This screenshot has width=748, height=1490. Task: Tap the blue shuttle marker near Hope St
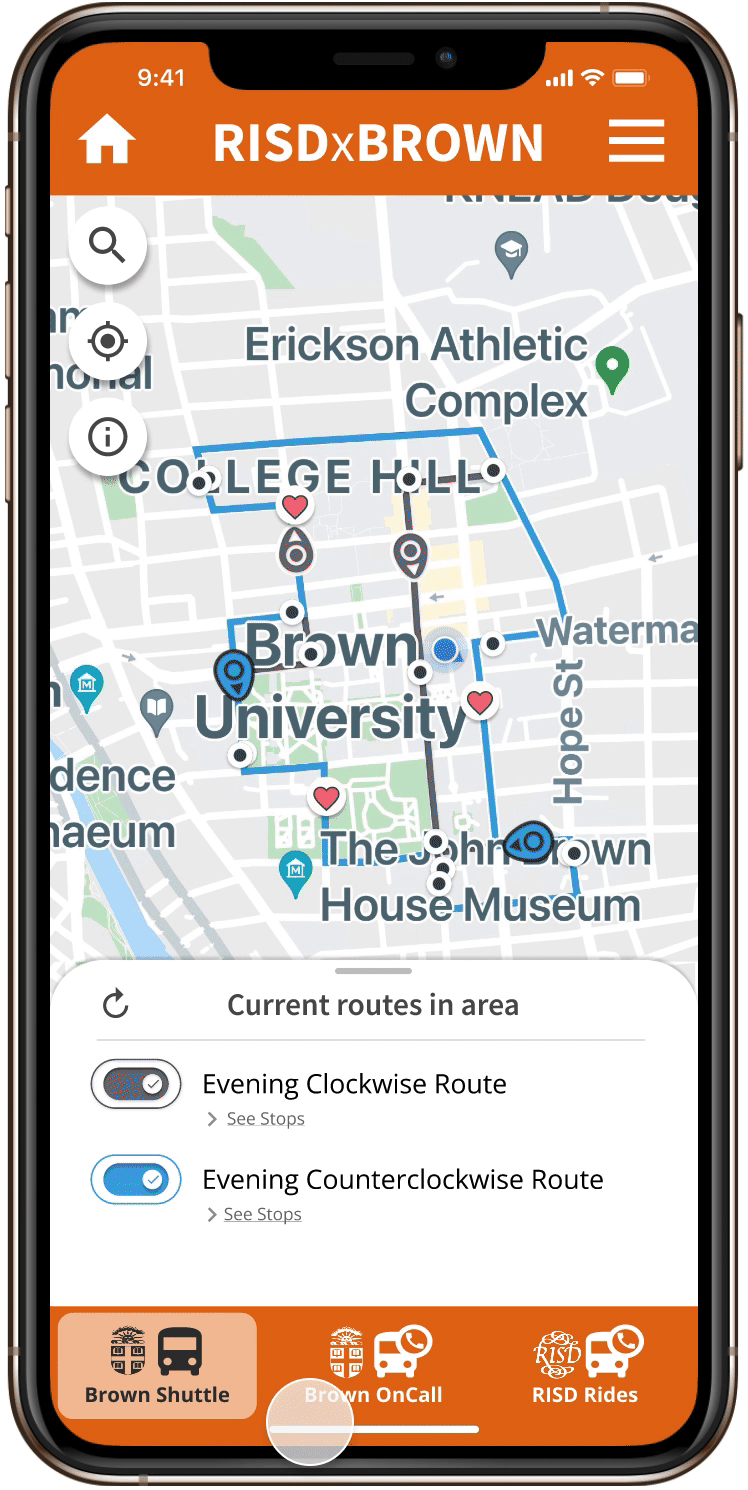(529, 843)
